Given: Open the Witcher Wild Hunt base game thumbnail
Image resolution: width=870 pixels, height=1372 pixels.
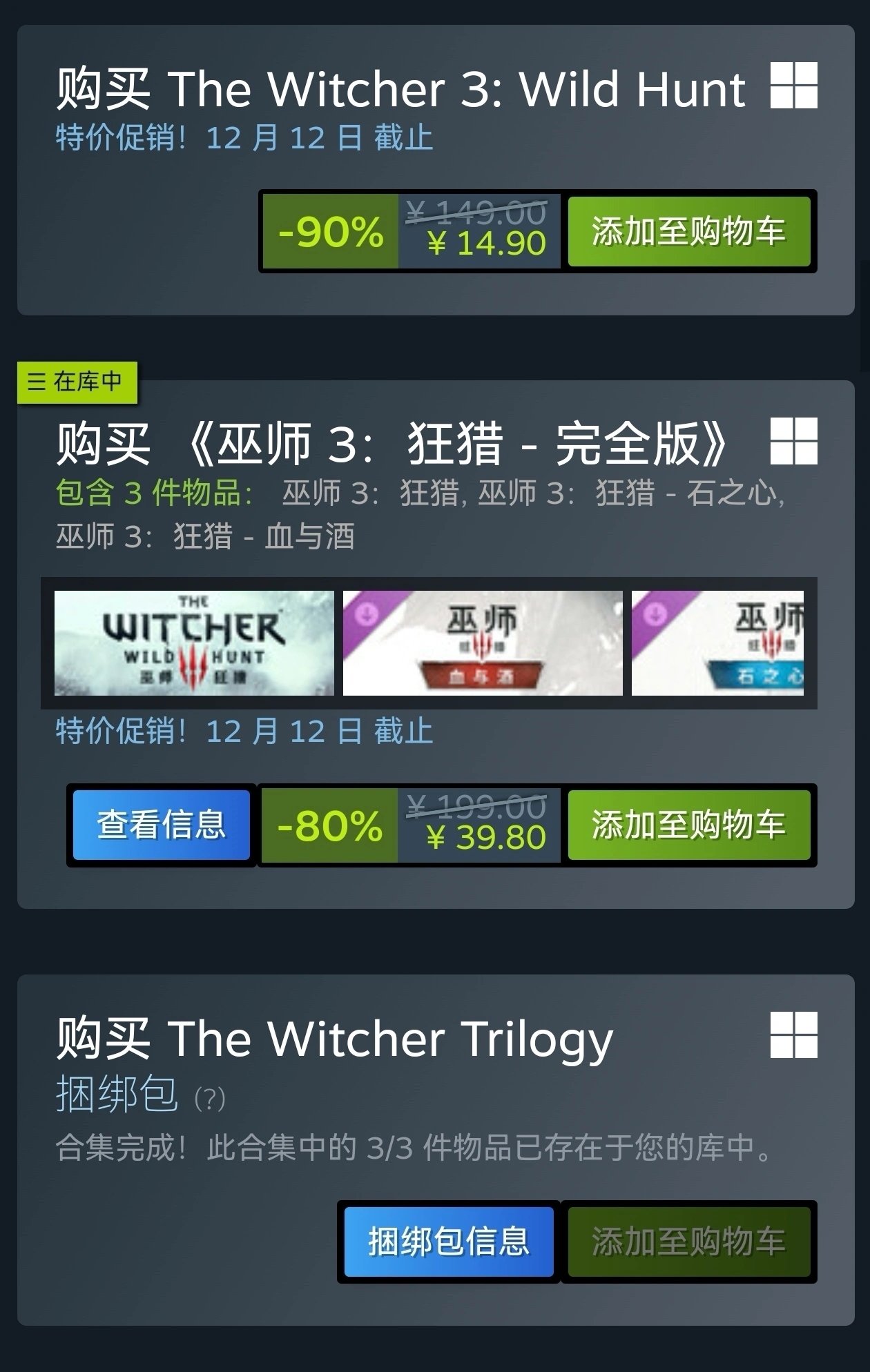Looking at the screenshot, I should [x=194, y=643].
